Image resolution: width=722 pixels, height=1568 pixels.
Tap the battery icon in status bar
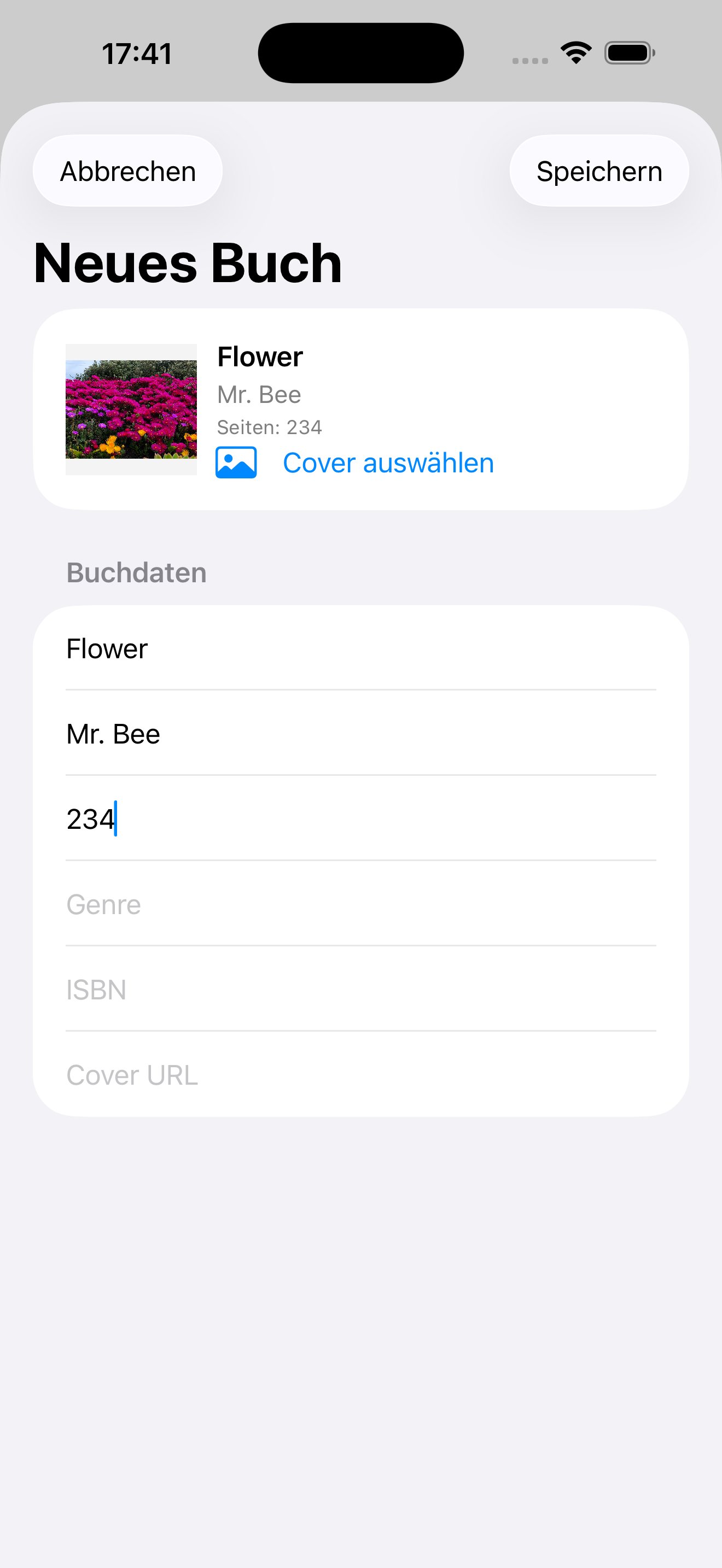630,52
